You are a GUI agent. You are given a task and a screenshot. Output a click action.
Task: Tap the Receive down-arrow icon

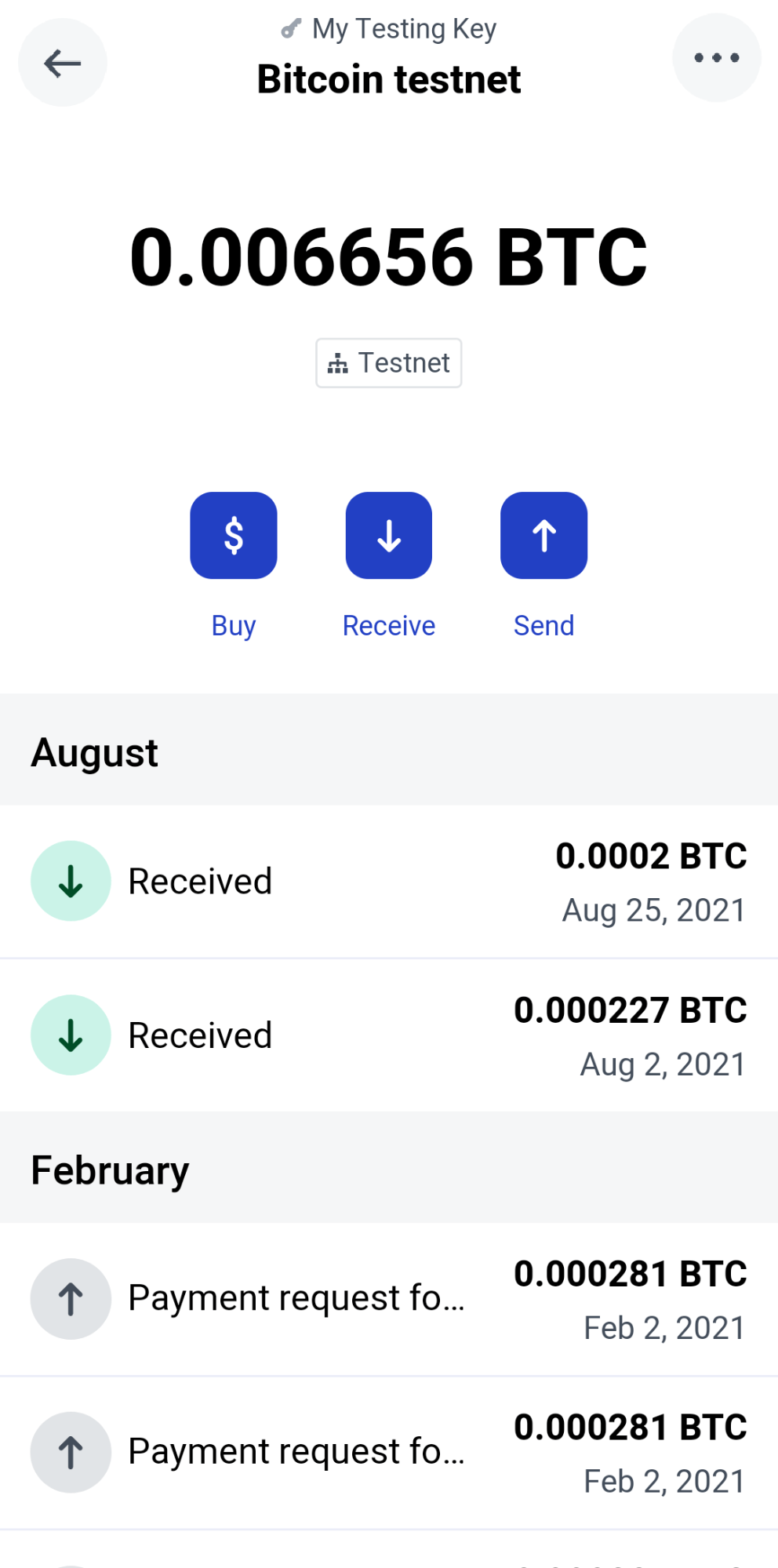tap(388, 536)
